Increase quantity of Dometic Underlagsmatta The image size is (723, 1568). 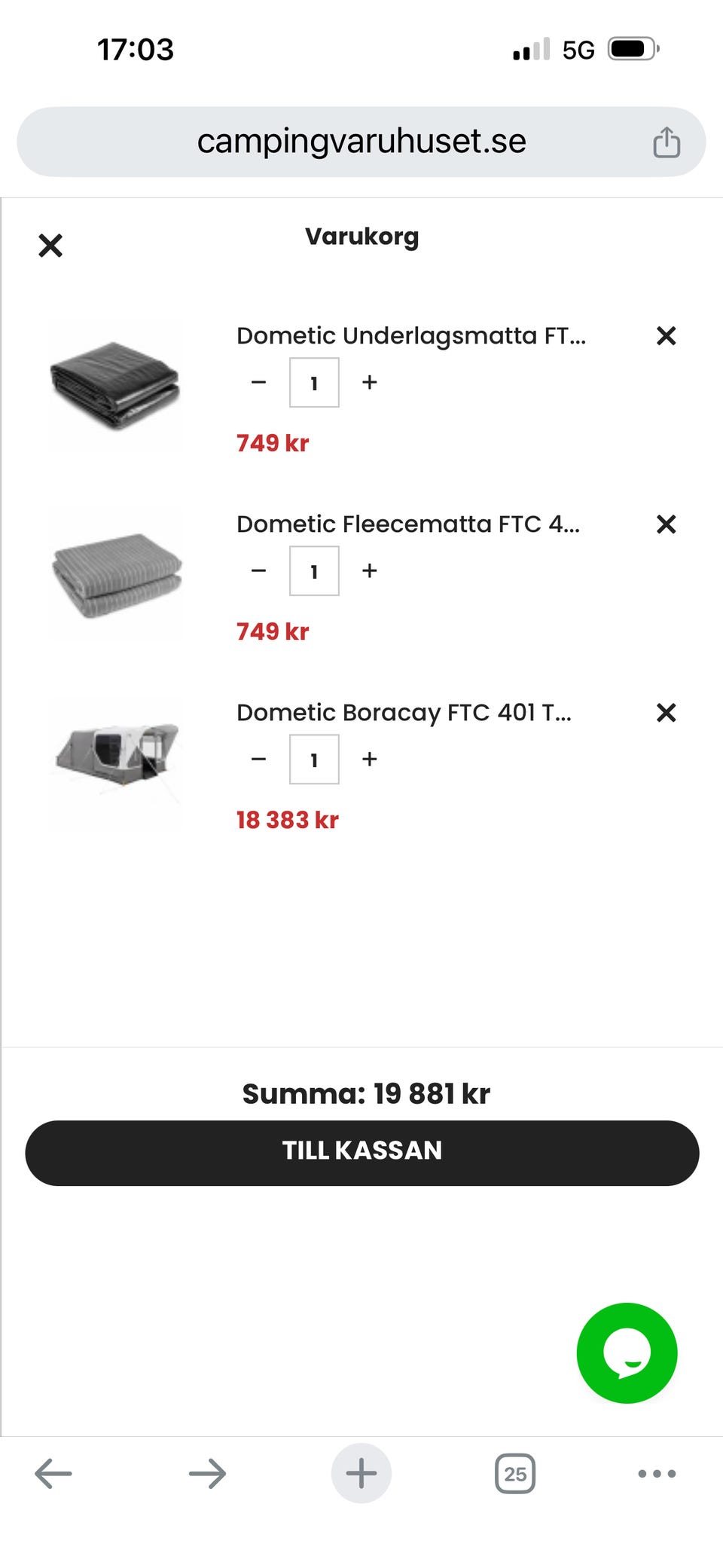(370, 383)
